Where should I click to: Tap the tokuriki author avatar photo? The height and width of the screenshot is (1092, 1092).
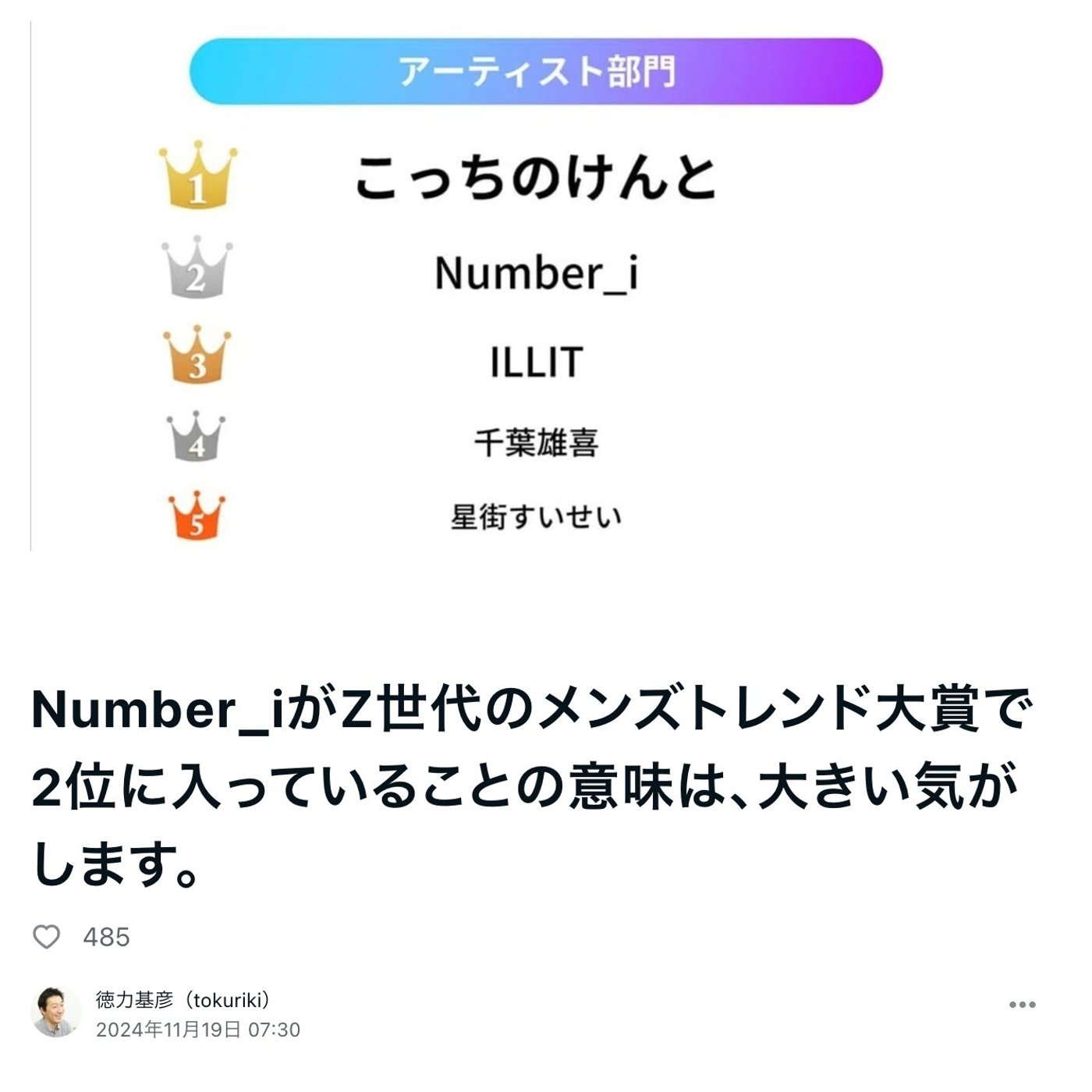[x=56, y=1012]
